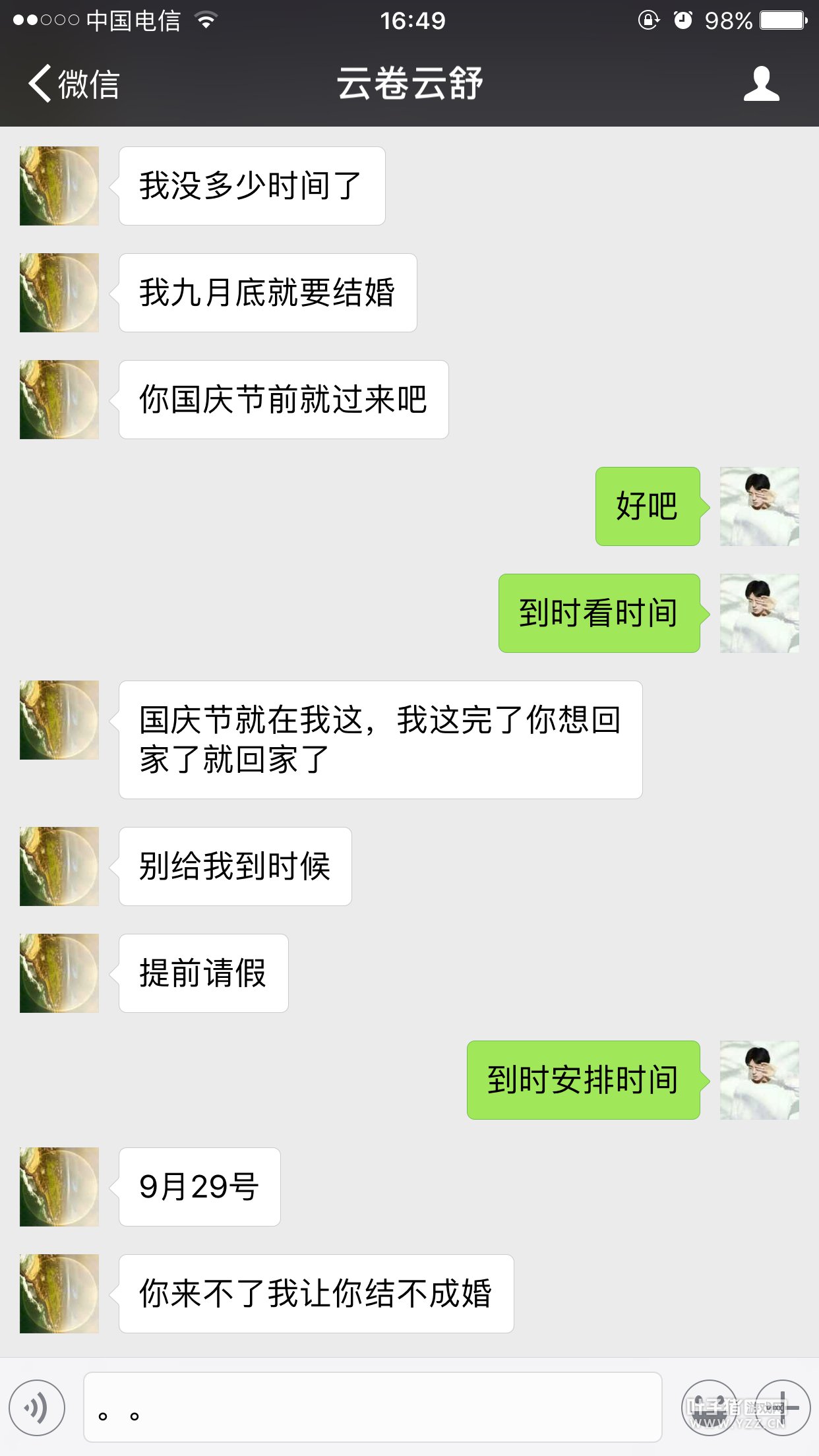Switch to voice message input
The image size is (819, 1456).
(37, 1407)
